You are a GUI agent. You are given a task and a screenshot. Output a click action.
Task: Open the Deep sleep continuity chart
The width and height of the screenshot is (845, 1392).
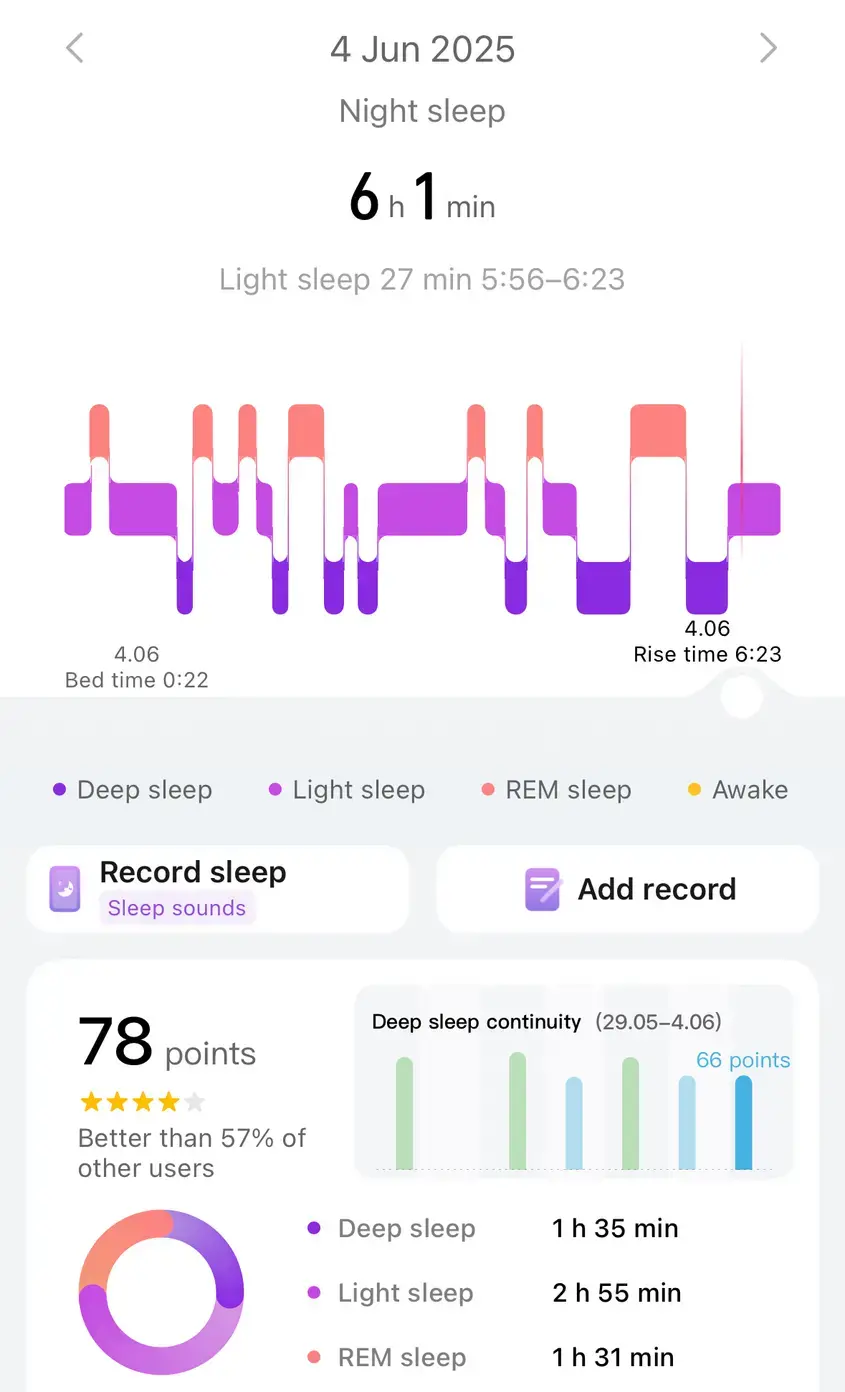[x=575, y=1080]
